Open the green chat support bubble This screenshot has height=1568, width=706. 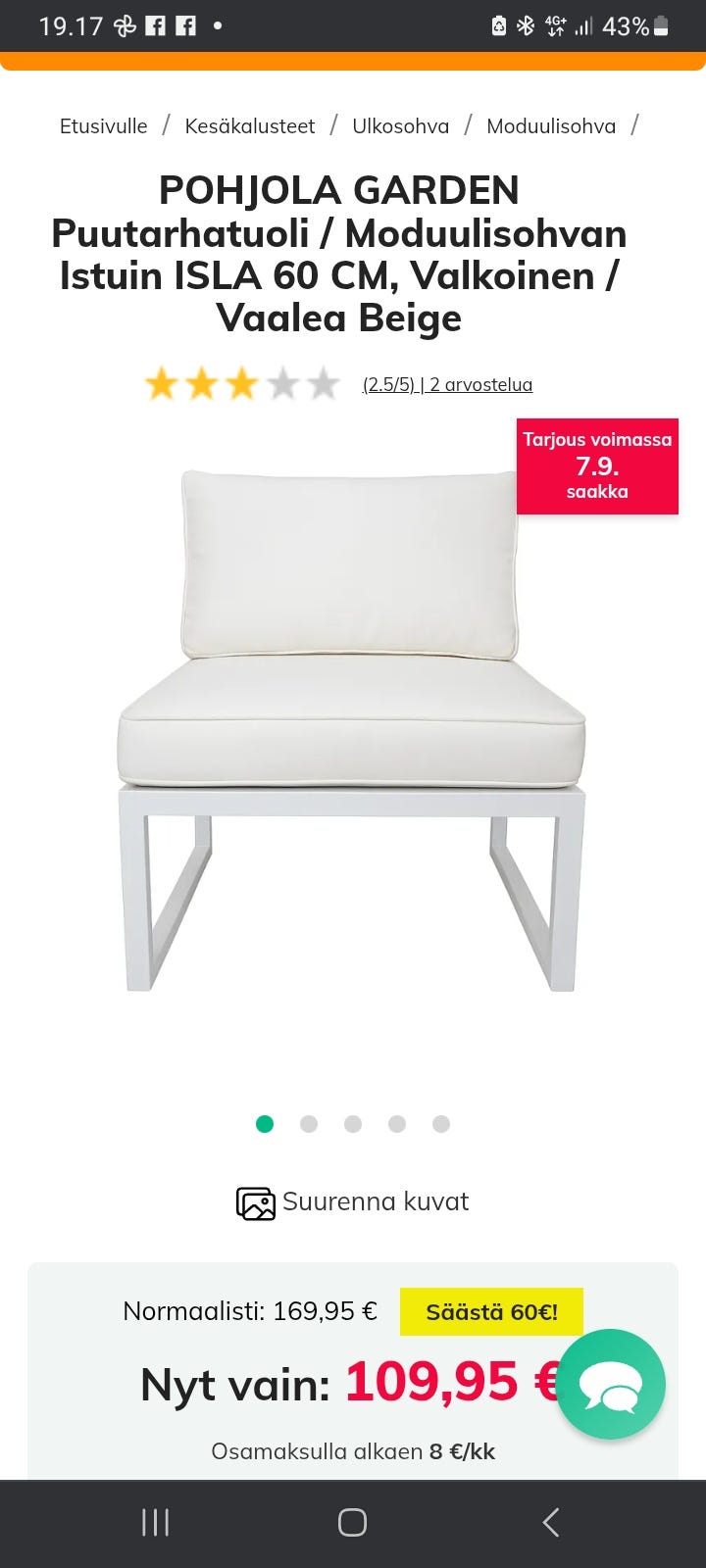(x=611, y=1384)
